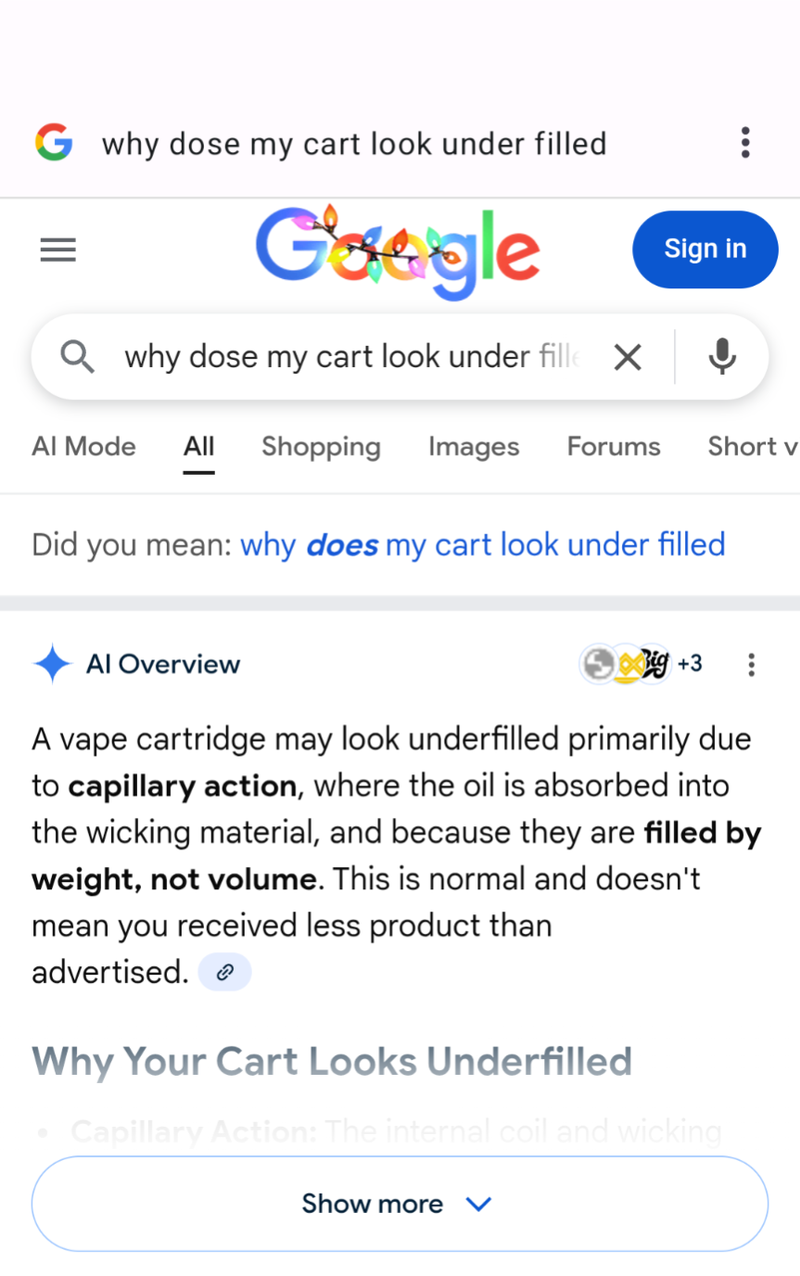Follow the corrected "why does my cart" suggestion

pyautogui.click(x=482, y=545)
